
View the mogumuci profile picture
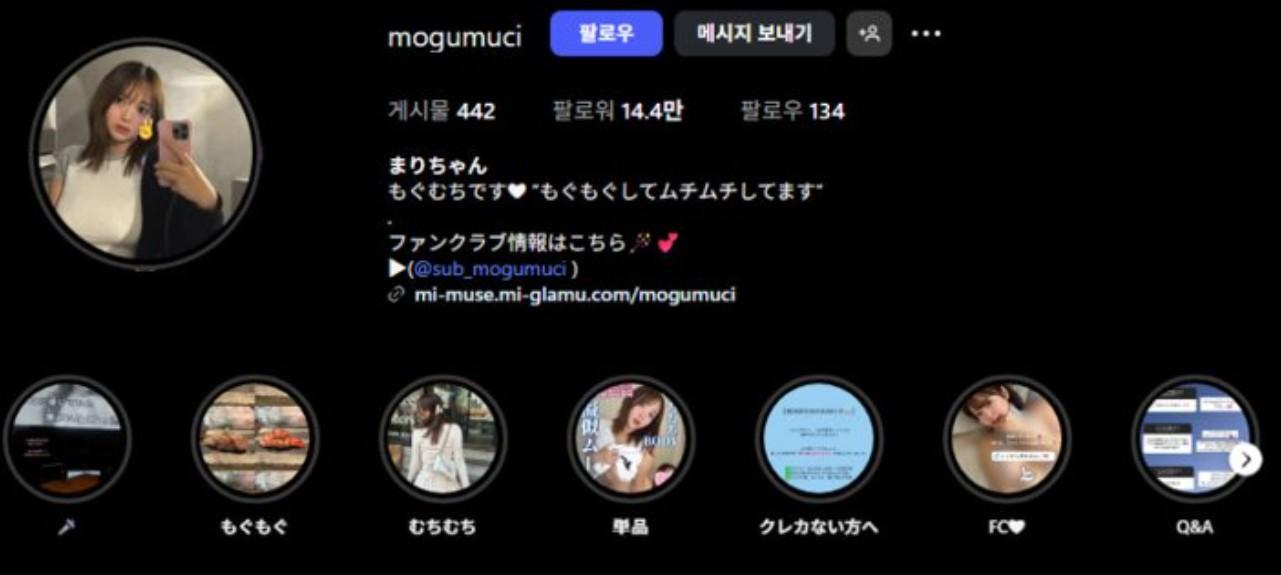145,153
